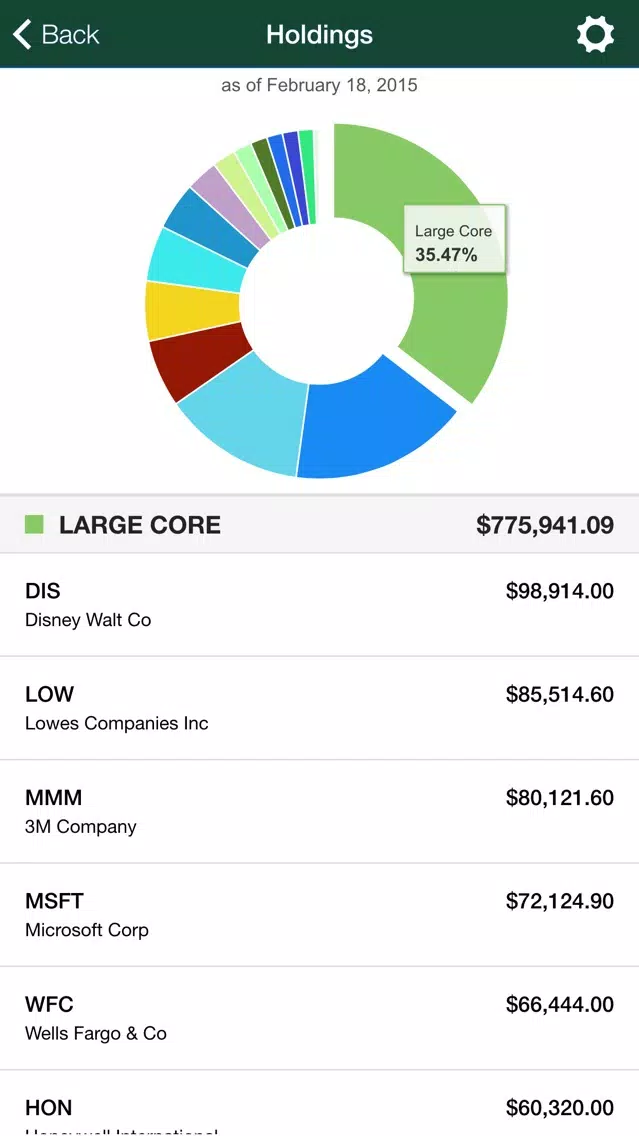View the MMM 3M Company holding

(320, 812)
